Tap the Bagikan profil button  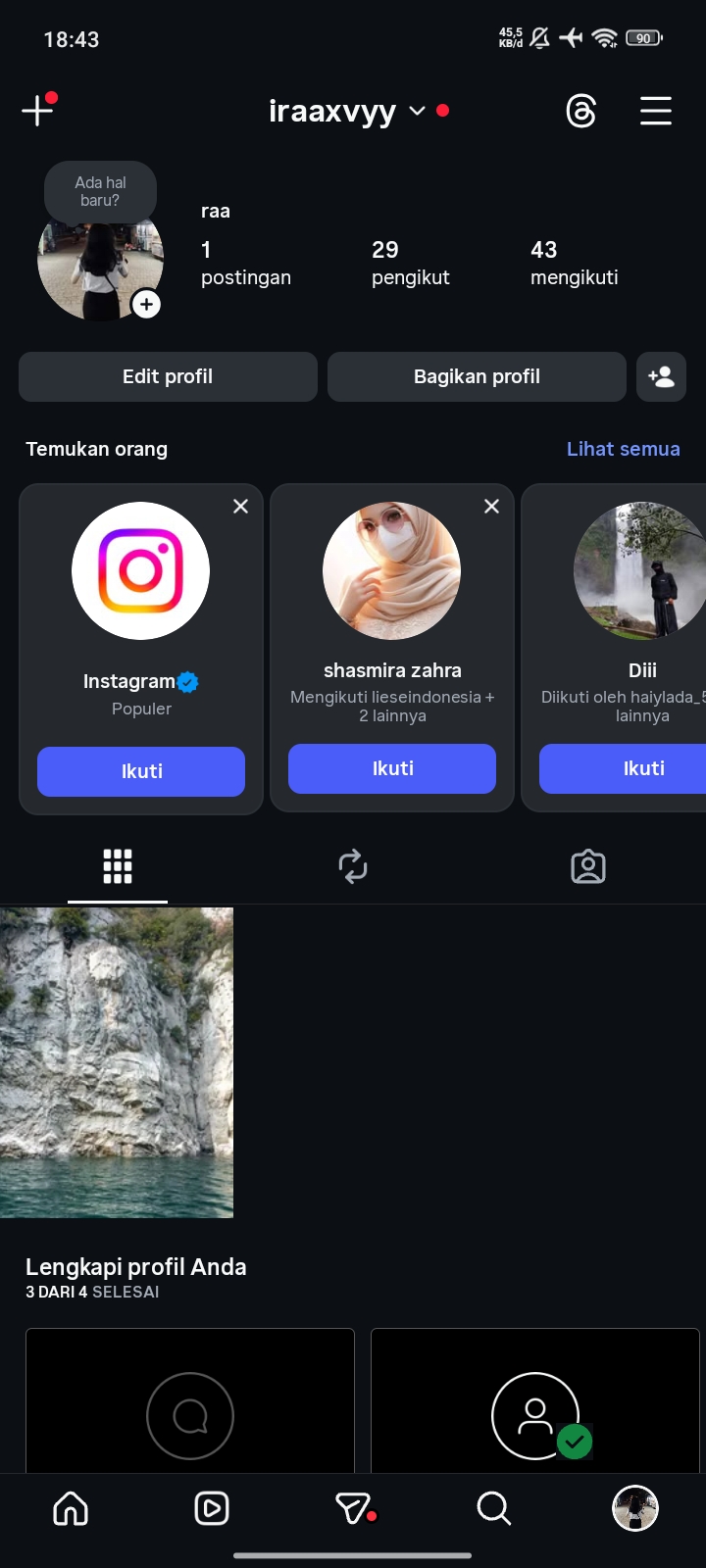(x=477, y=376)
